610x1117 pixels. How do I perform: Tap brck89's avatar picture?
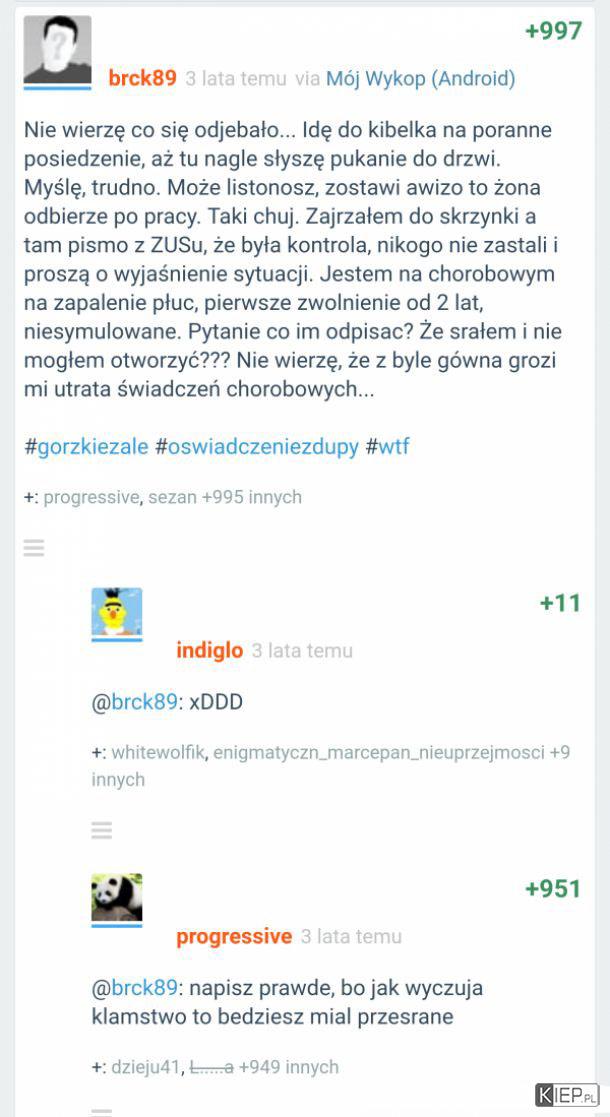pyautogui.click(x=57, y=50)
